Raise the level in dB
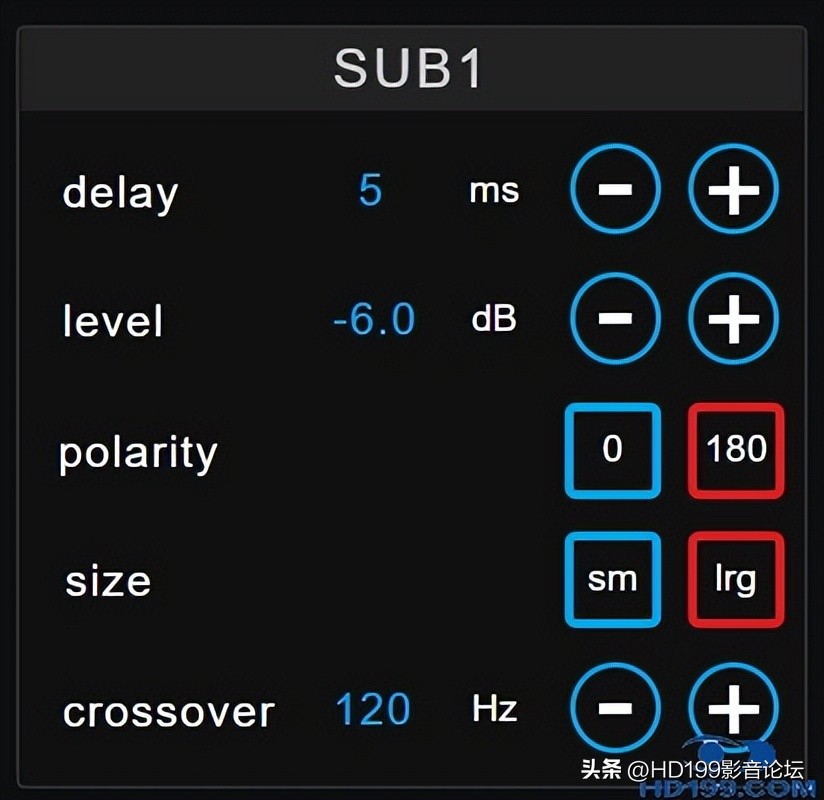 coord(734,319)
